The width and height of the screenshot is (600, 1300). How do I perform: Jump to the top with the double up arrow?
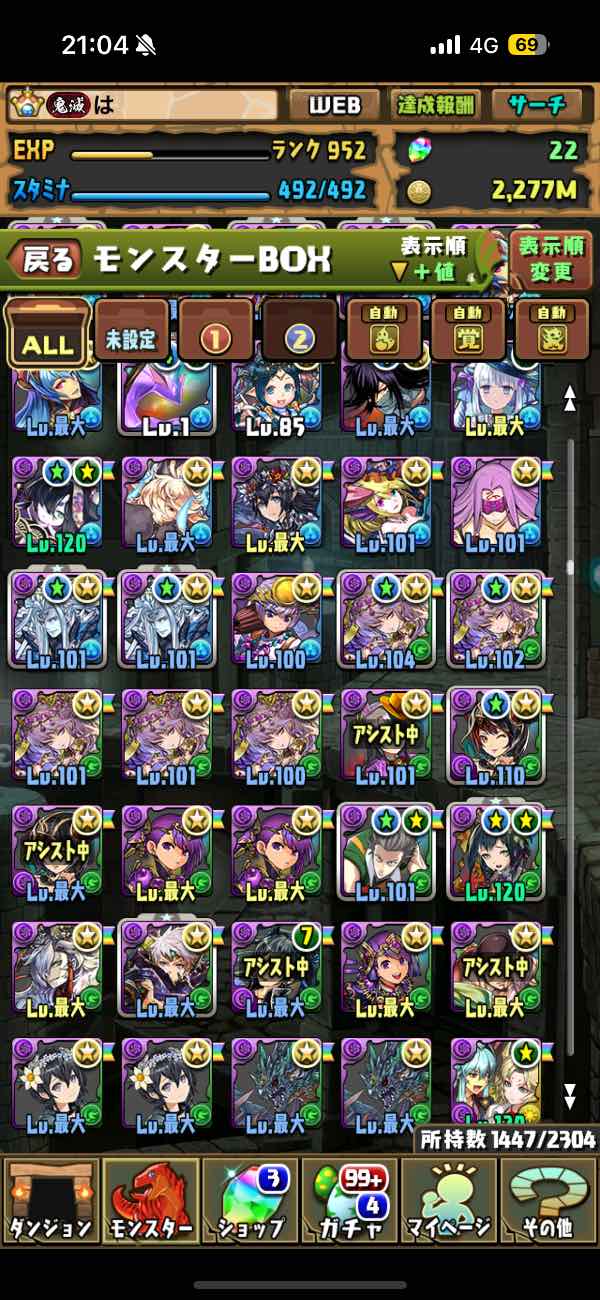[x=570, y=398]
